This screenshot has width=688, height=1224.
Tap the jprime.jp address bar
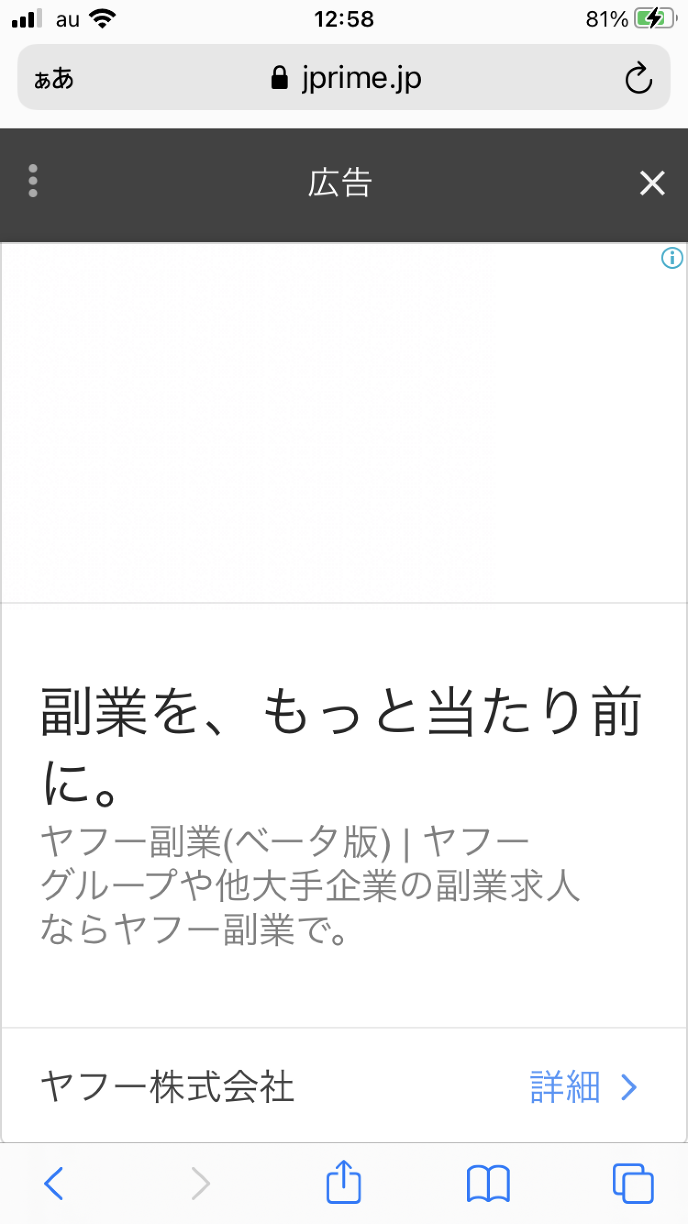[345, 78]
